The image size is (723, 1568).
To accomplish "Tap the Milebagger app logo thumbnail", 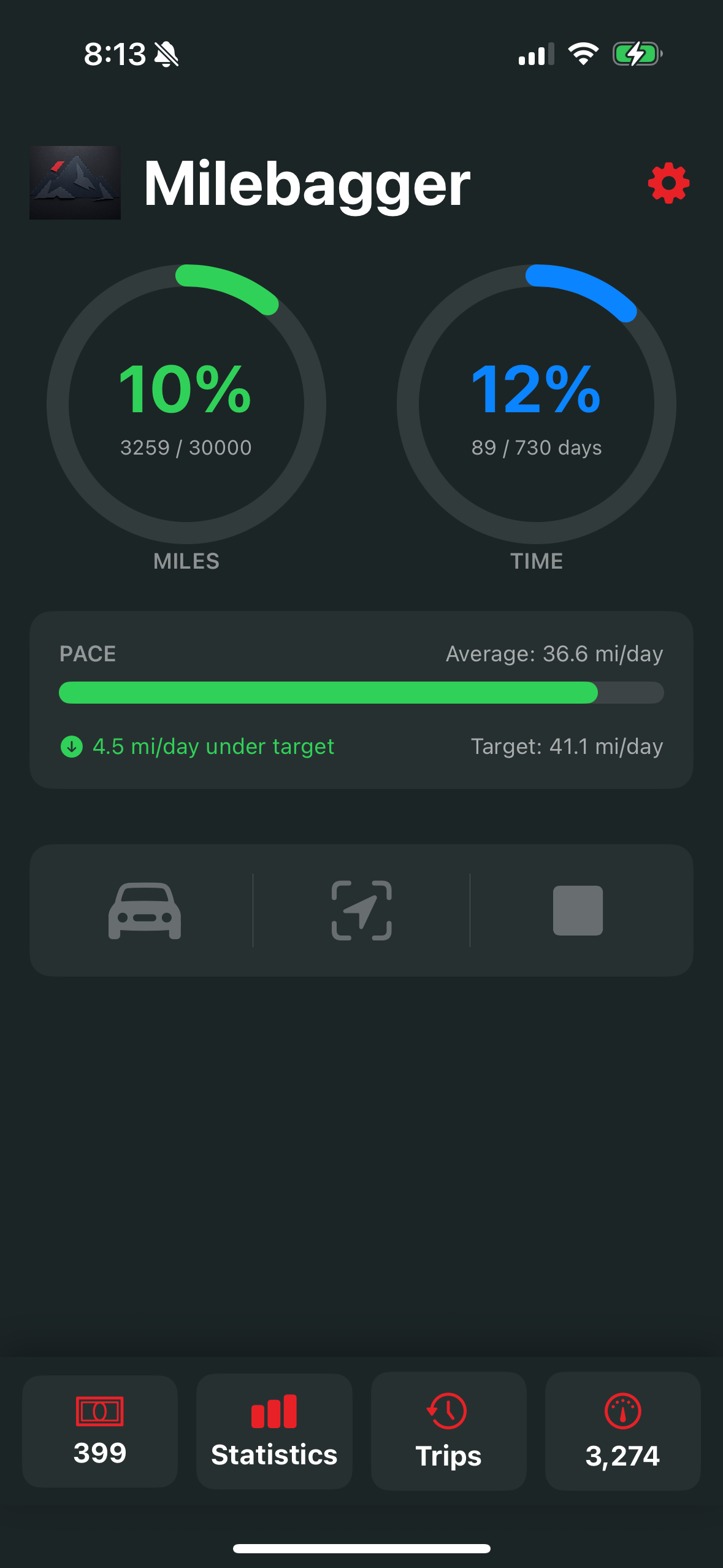I will coord(75,182).
